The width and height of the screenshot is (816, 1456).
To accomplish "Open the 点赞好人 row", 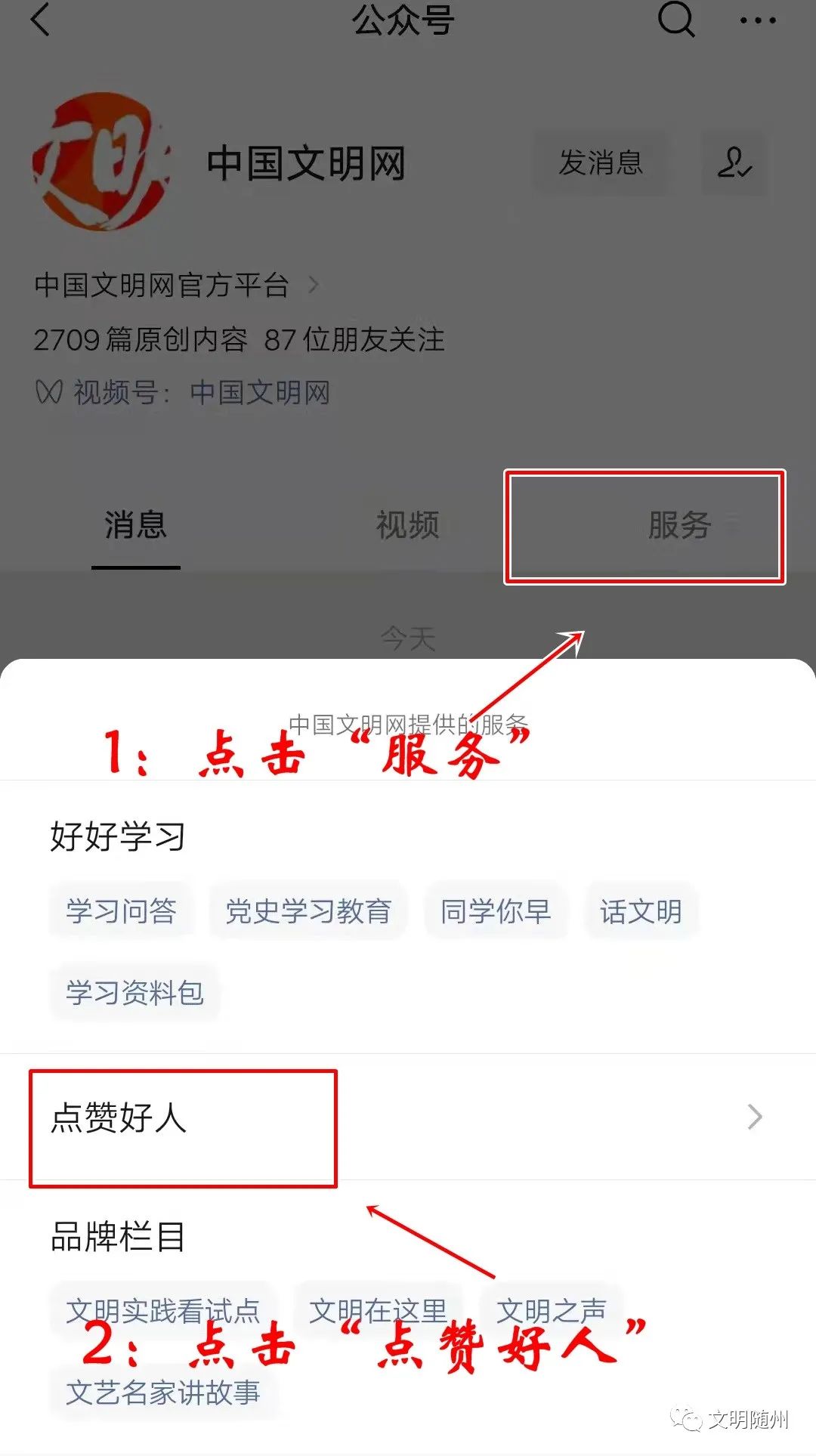I will click(408, 1117).
